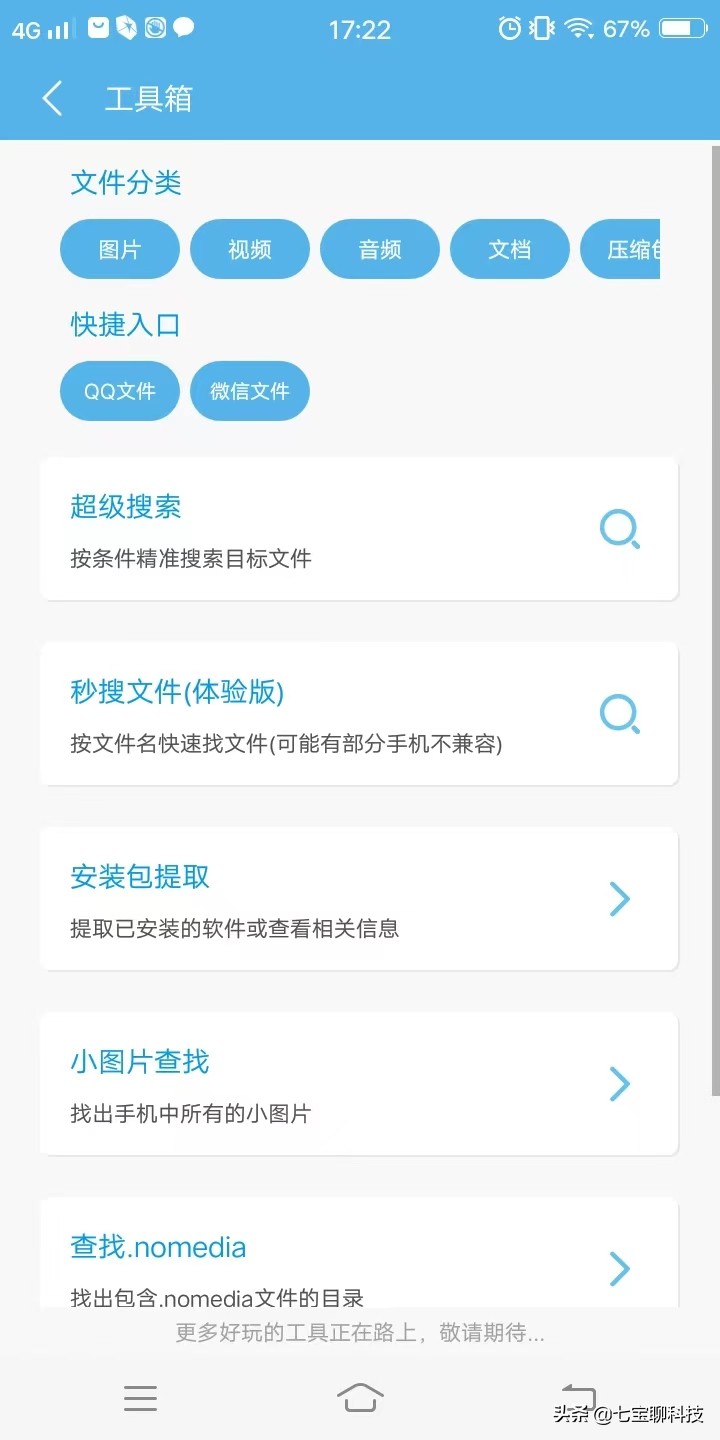Image resolution: width=720 pixels, height=1440 pixels.
Task: Click the back arrow next to 工具箱
Action: tap(51, 98)
